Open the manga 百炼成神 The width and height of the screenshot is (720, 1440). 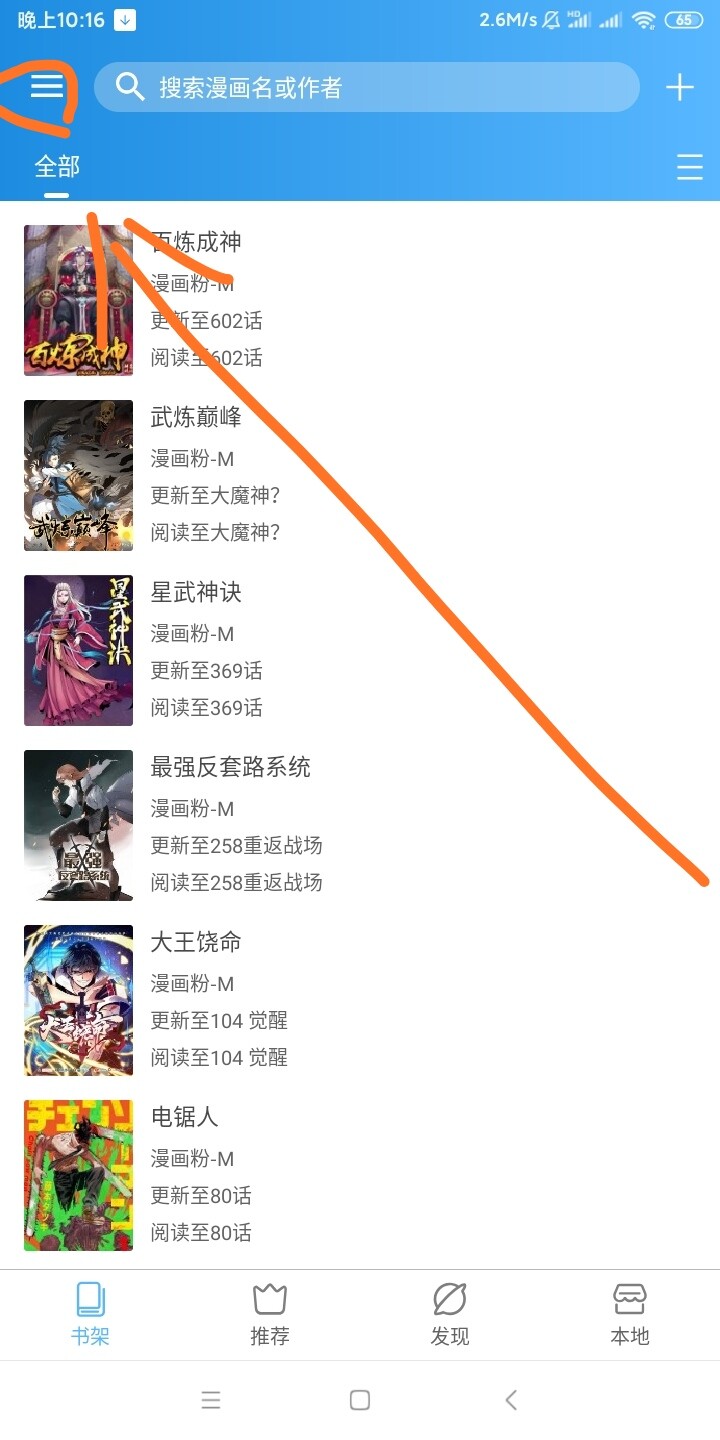coord(196,242)
